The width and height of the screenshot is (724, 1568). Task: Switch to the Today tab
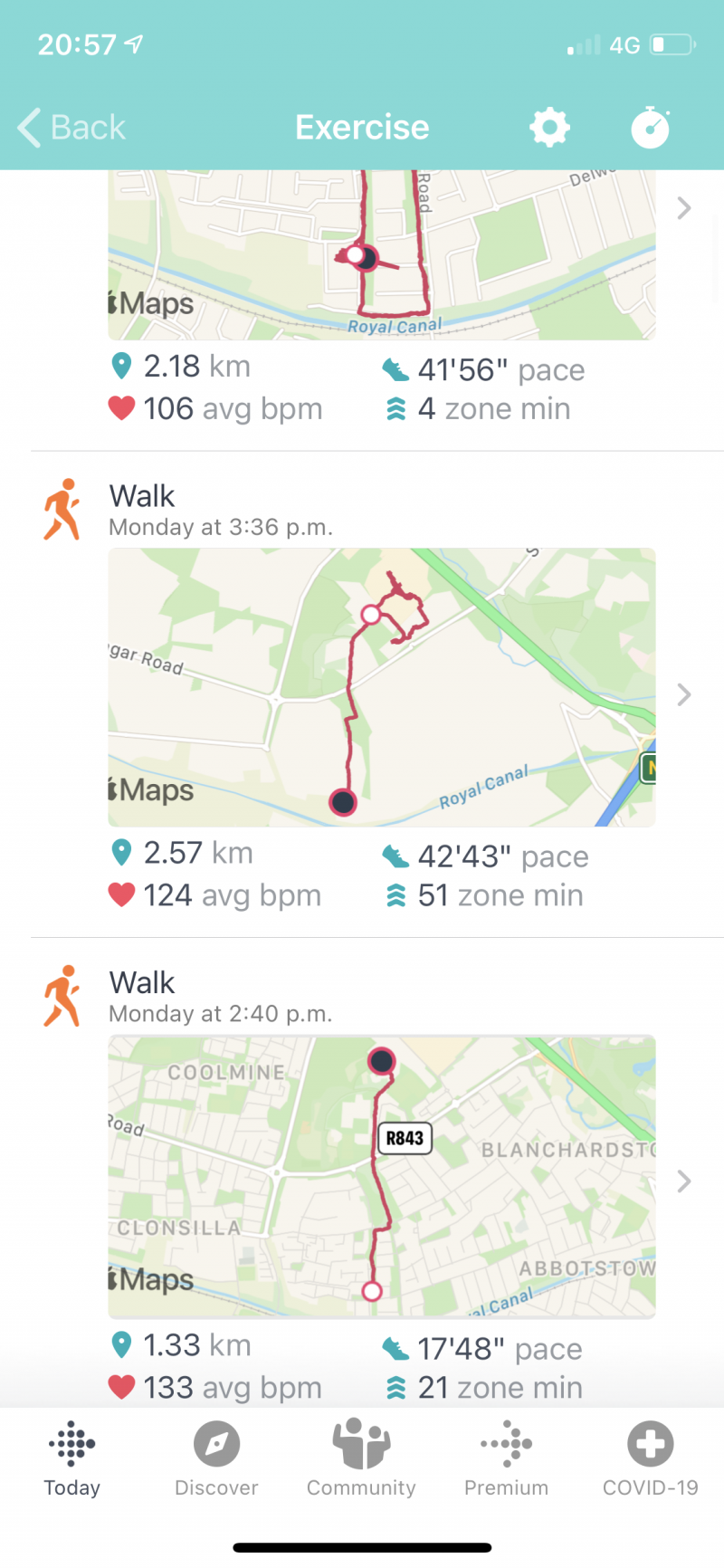tap(72, 1459)
